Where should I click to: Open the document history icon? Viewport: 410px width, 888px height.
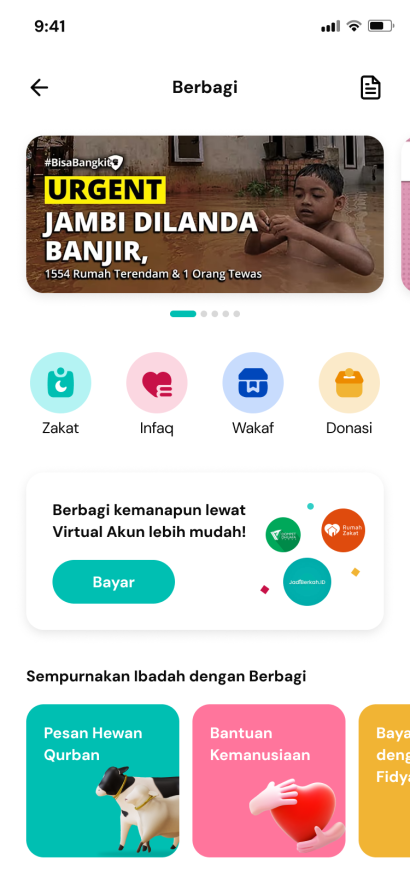tap(371, 88)
